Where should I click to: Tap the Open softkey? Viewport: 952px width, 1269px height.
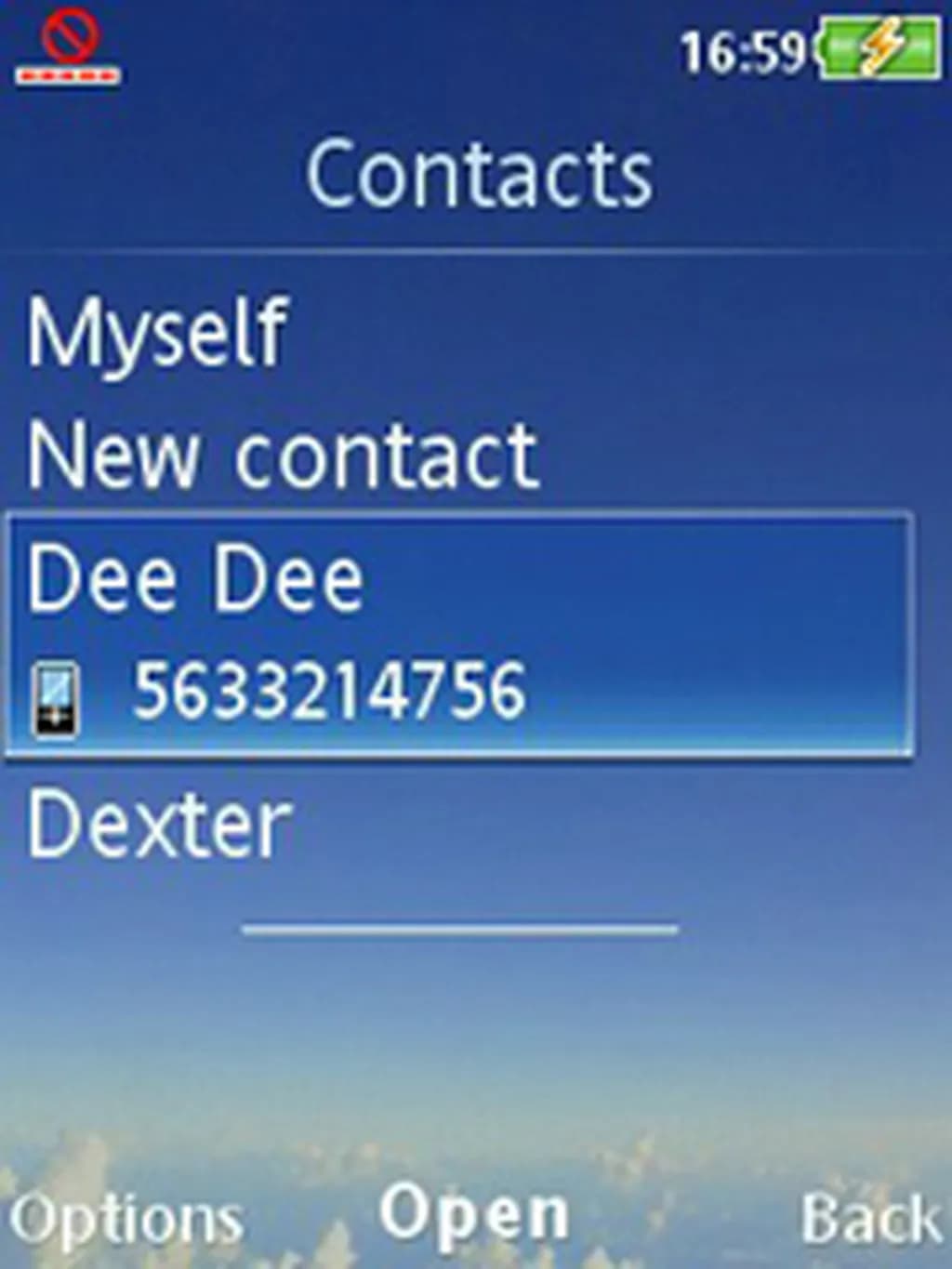(x=474, y=1213)
